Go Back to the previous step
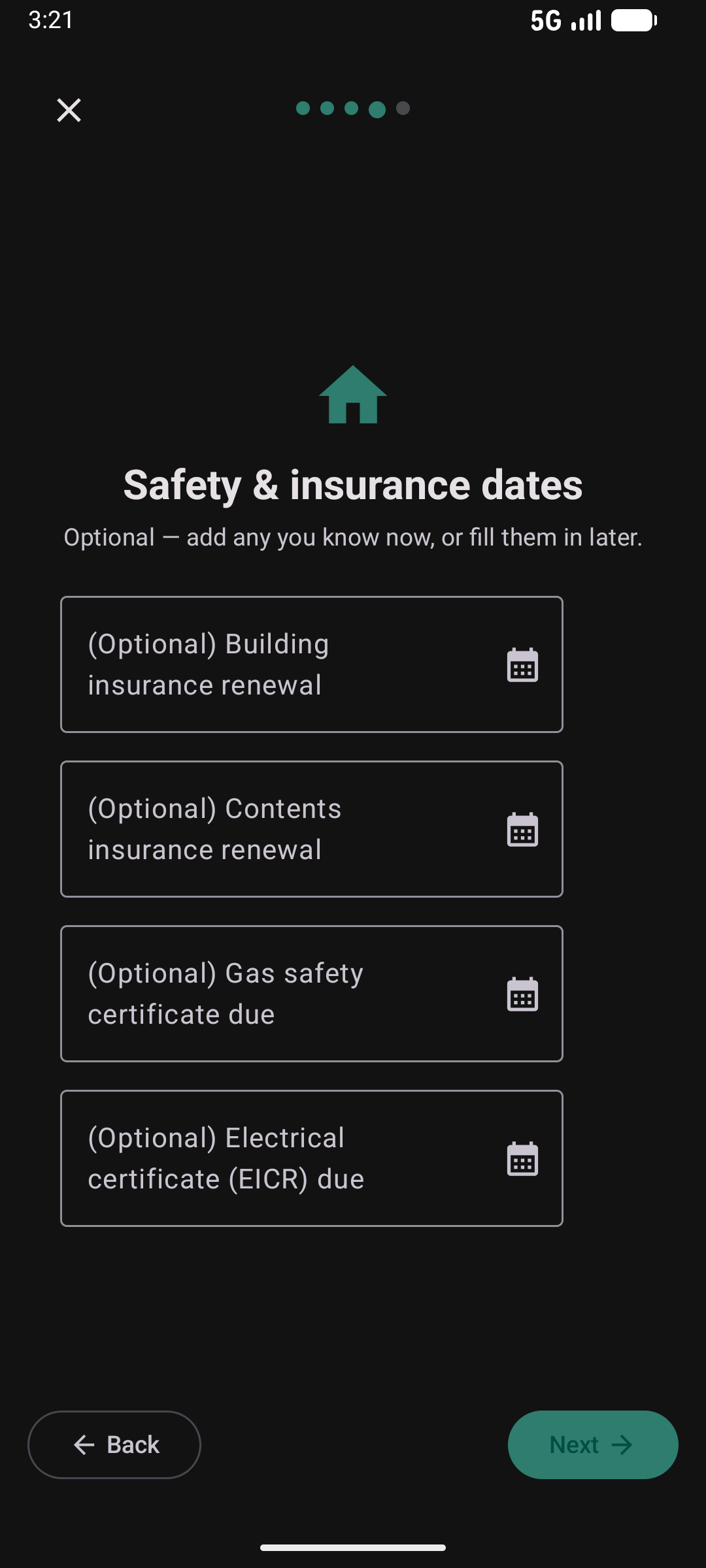706x1568 pixels. pyautogui.click(x=114, y=1445)
